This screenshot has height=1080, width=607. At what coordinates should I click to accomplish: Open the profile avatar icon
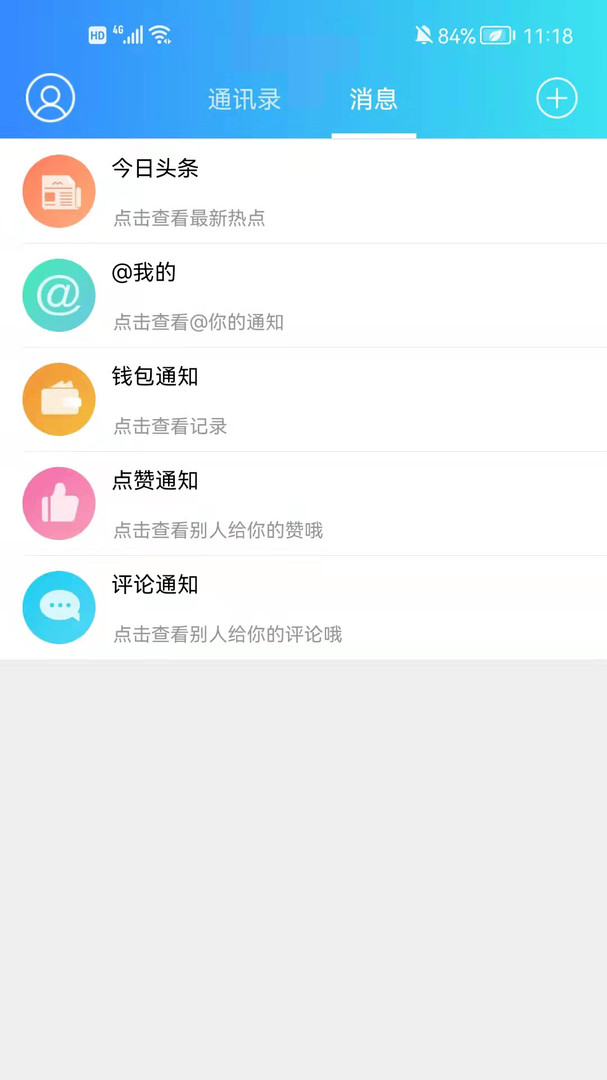point(50,98)
